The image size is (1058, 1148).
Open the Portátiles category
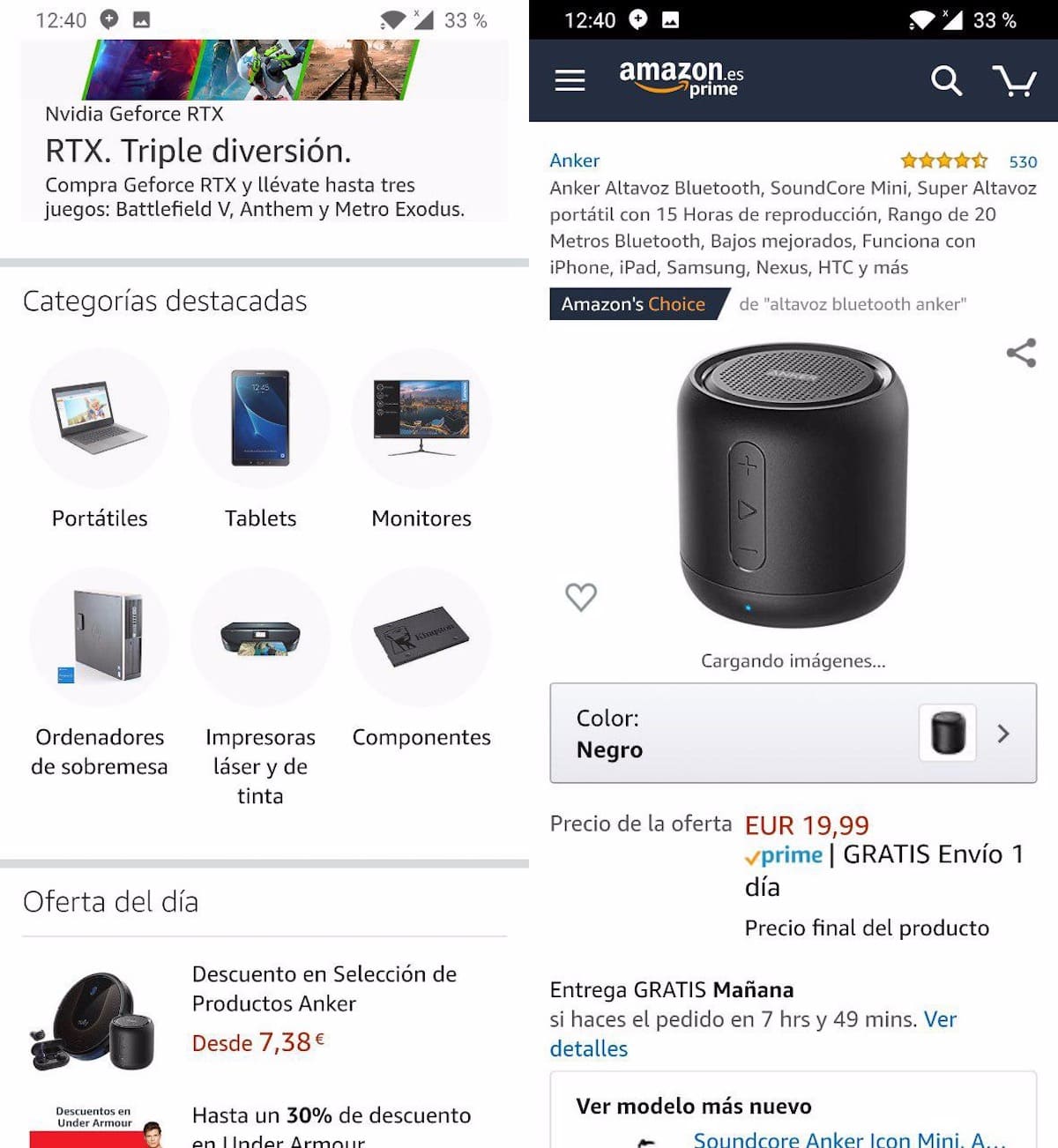pyautogui.click(x=100, y=439)
